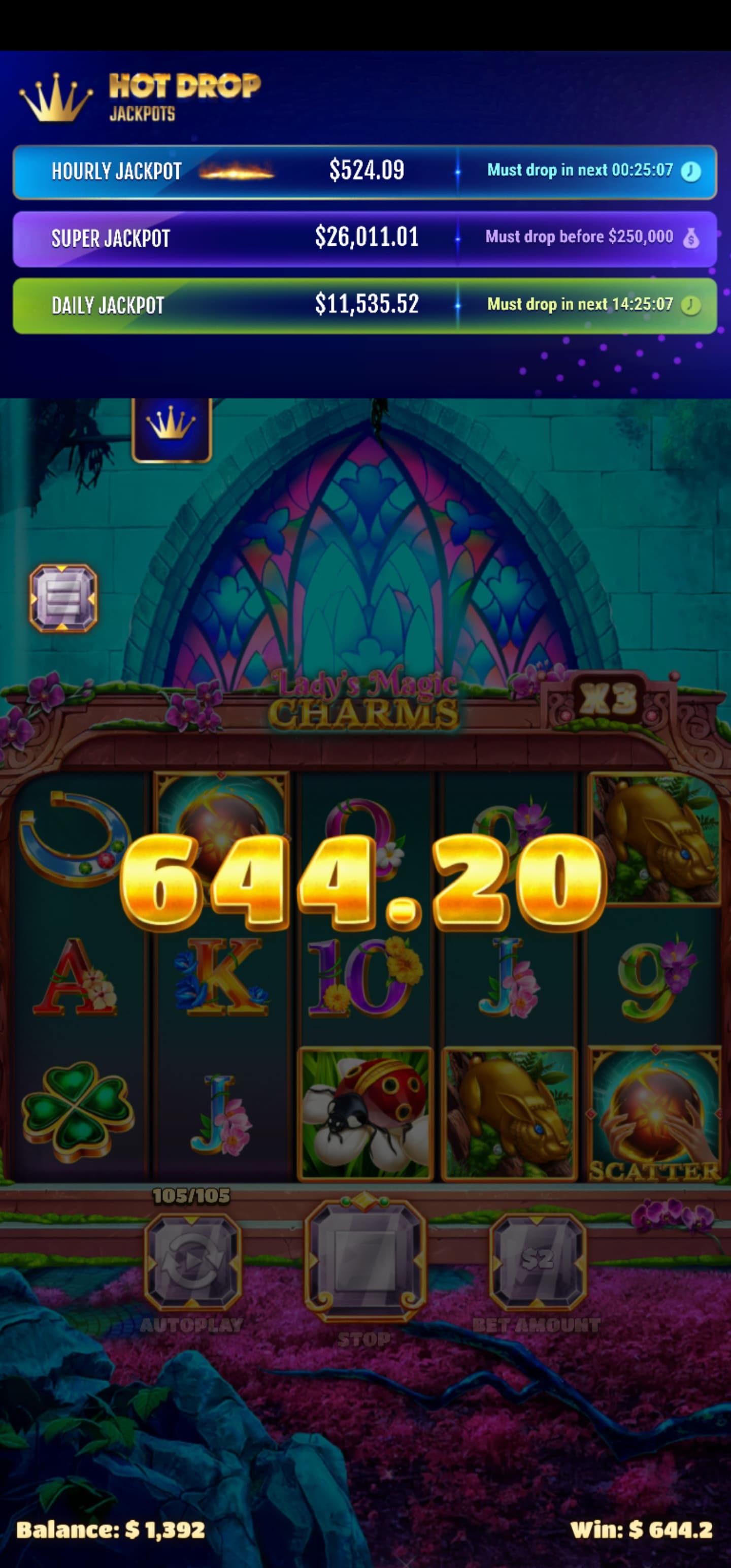Open the game menu button

pyautogui.click(x=63, y=598)
